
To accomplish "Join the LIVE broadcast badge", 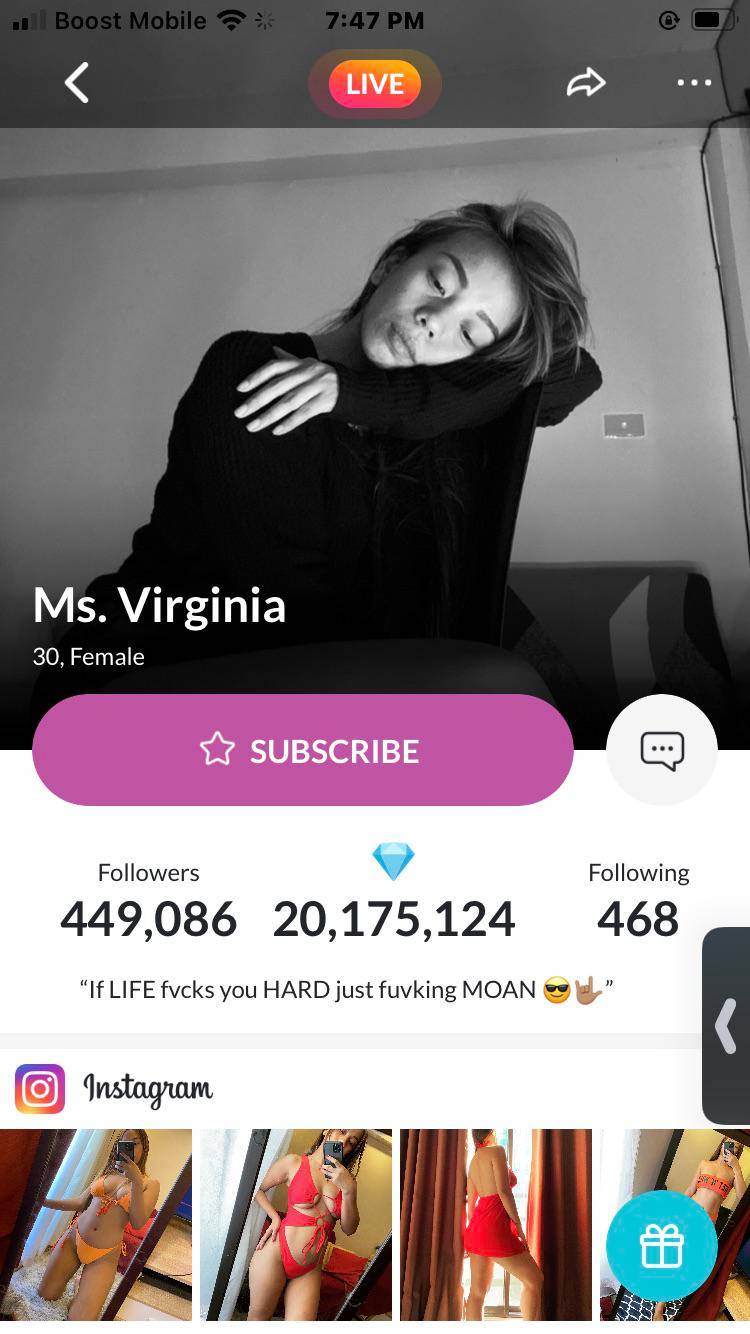I will [374, 84].
